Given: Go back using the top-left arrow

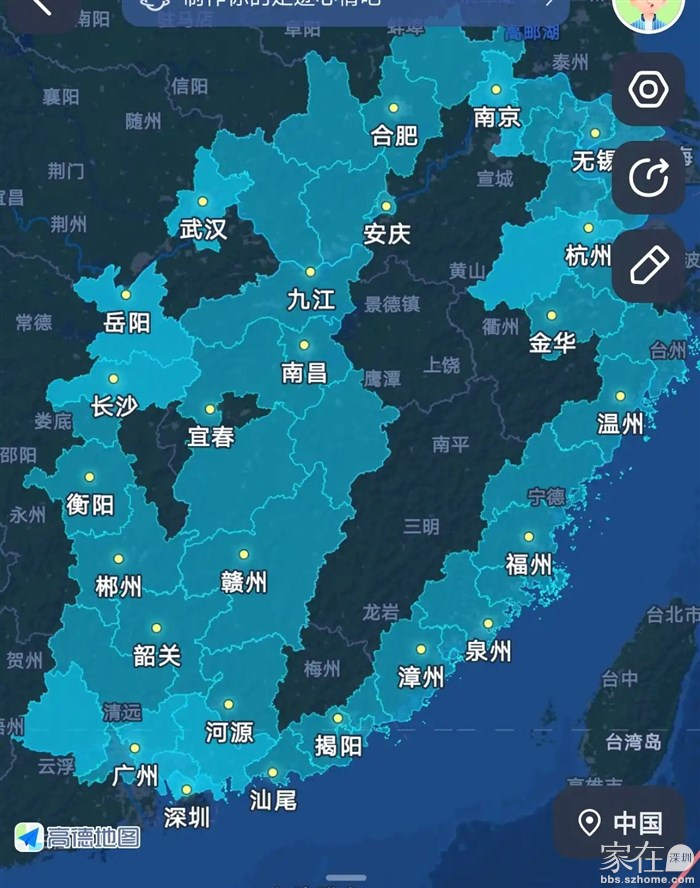Looking at the screenshot, I should [42, 8].
